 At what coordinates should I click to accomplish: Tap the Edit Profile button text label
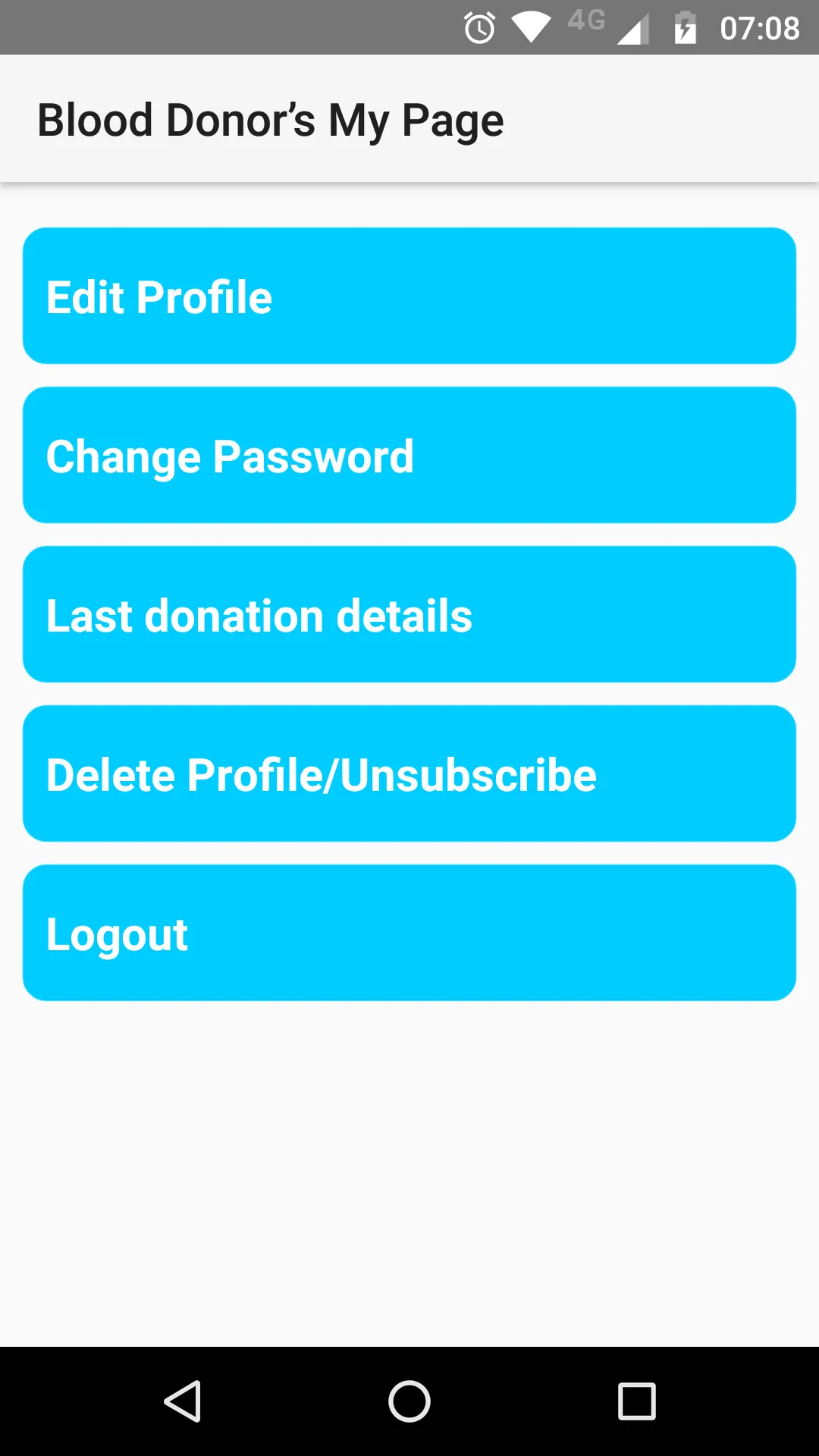[158, 296]
